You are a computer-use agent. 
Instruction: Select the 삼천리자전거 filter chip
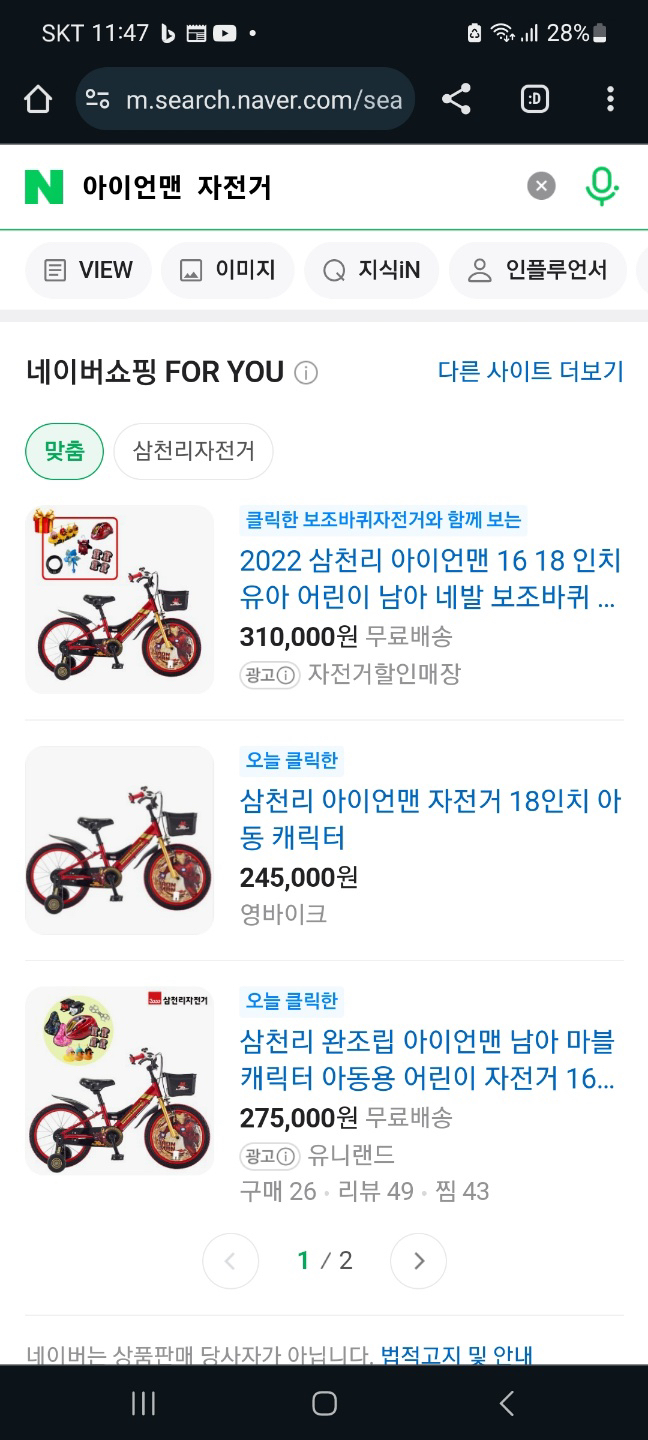tap(193, 451)
